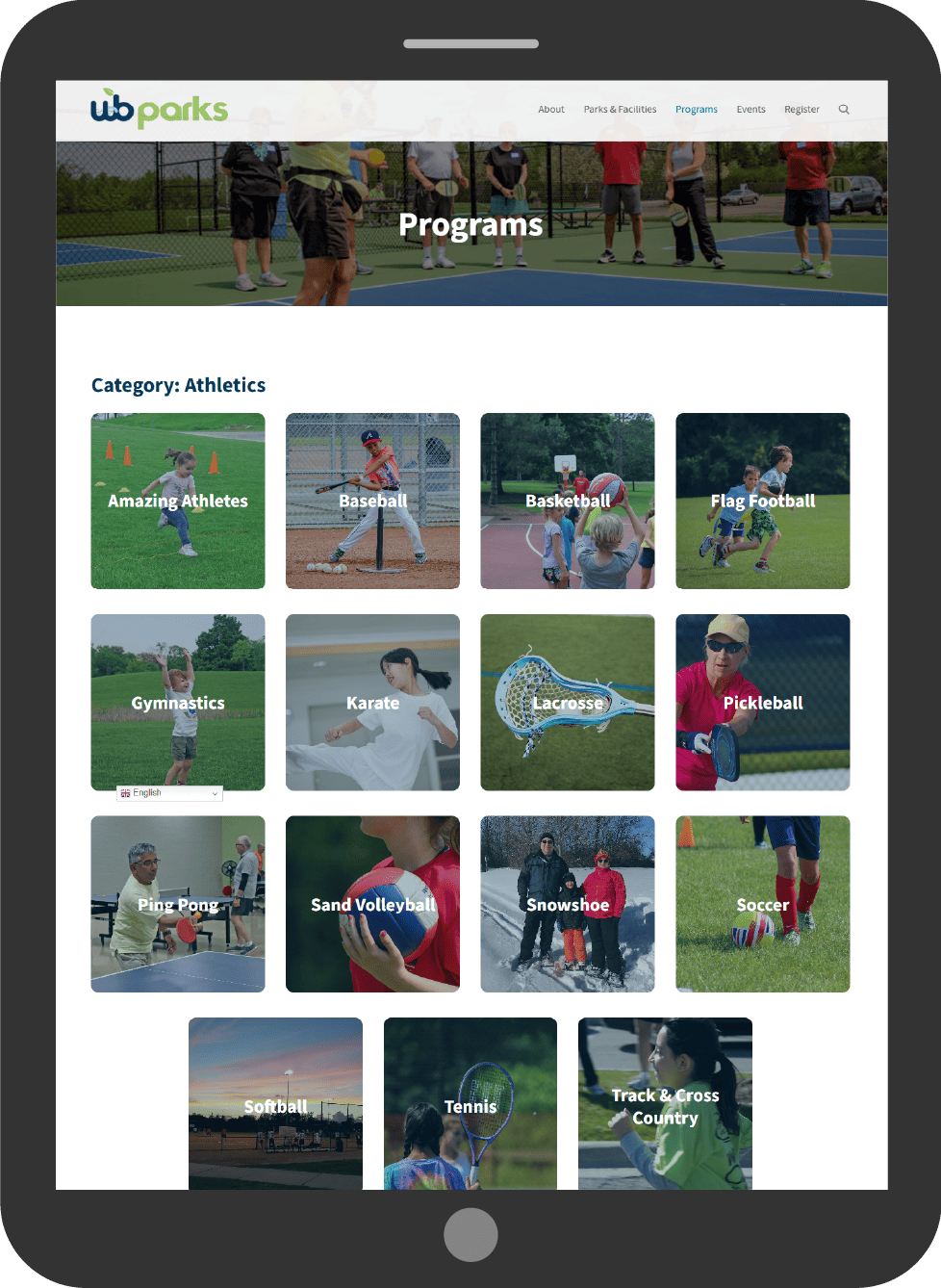The image size is (941, 1288).
Task: Open Parks & Facilities menu
Action: tap(620, 110)
